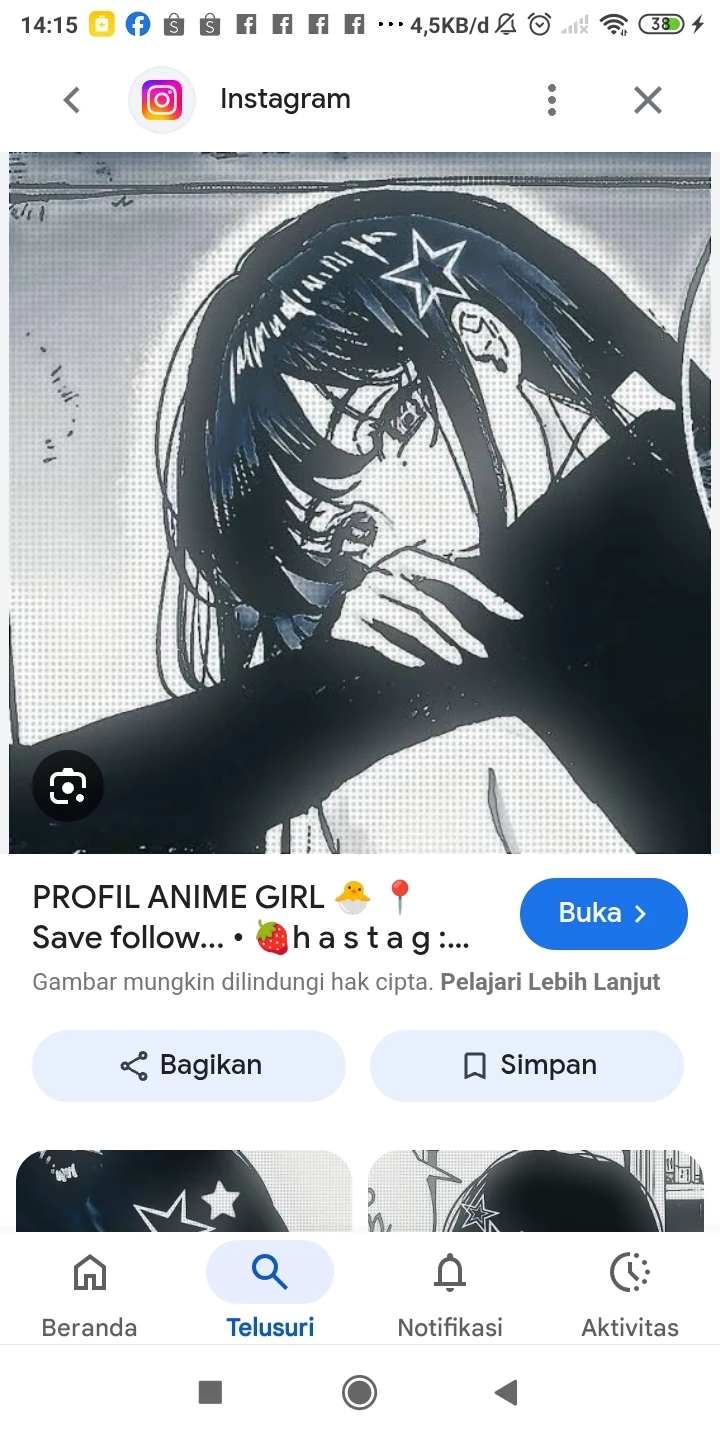Viewport: 720px width, 1440px height.
Task: Tap the Buka button to open Instagram
Action: (x=603, y=913)
